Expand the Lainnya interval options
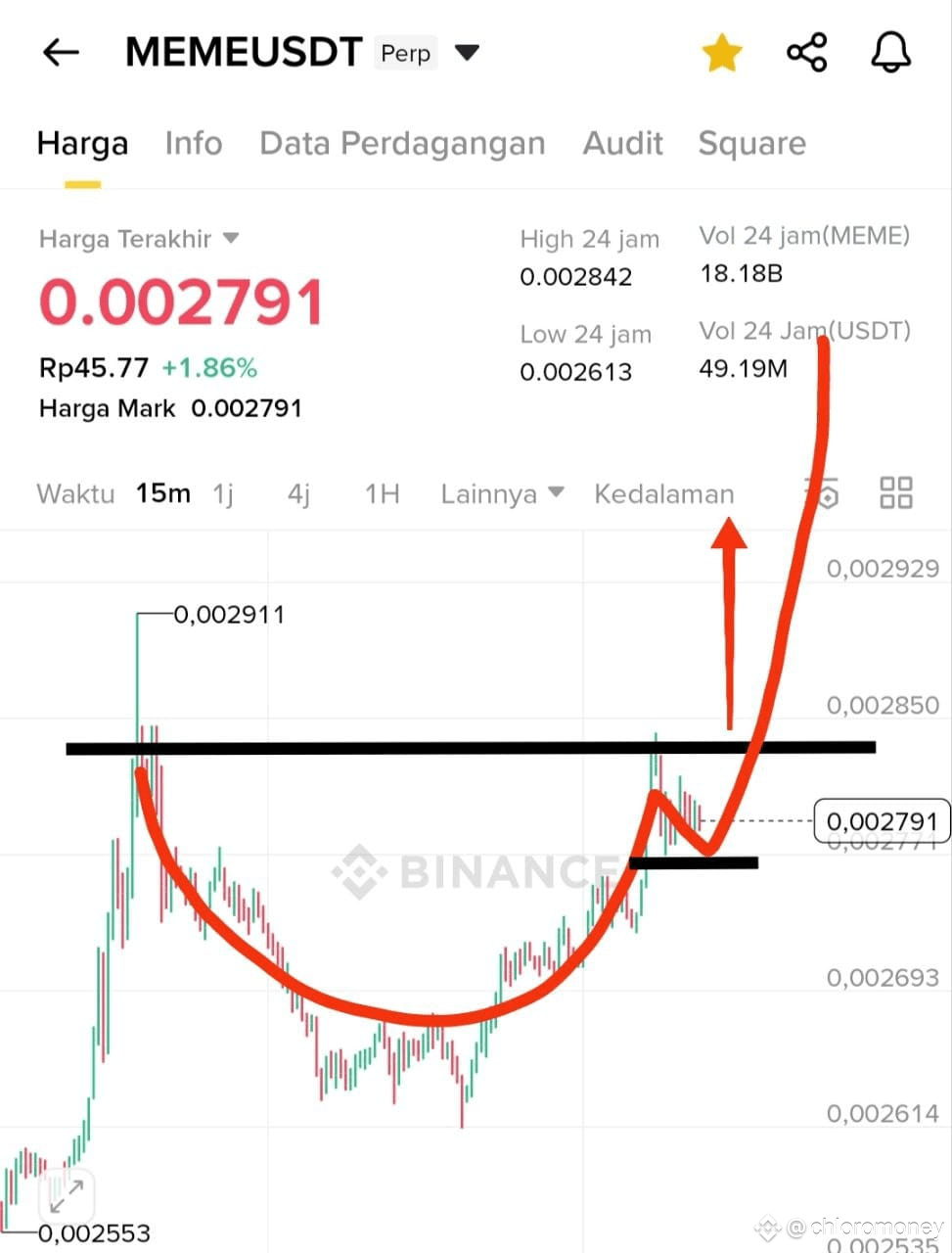The image size is (952, 1253). (x=502, y=493)
